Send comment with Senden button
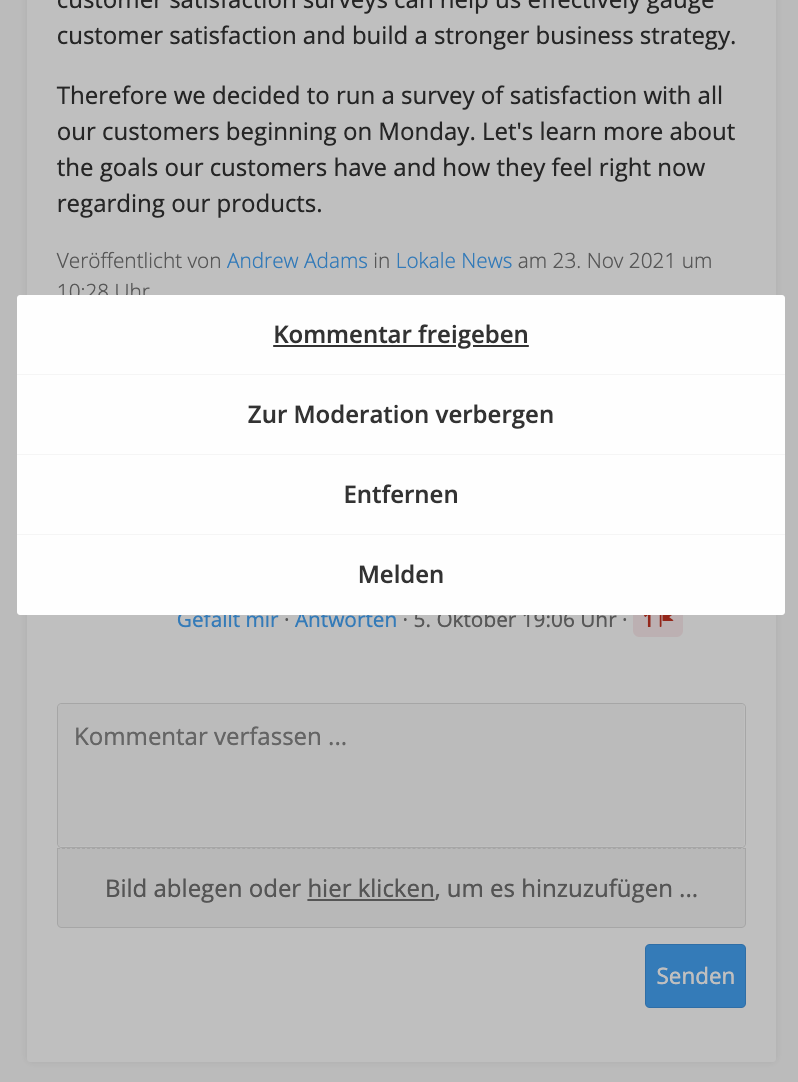The image size is (798, 1082). coord(695,976)
